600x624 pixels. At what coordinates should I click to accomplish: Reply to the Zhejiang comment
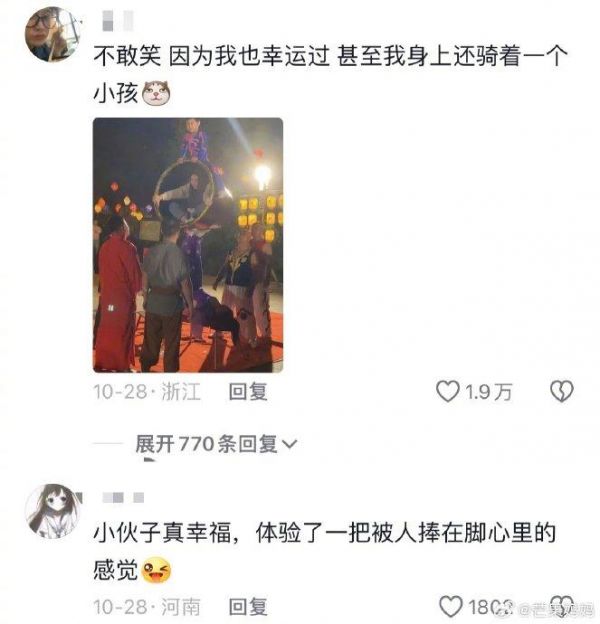[248, 392]
